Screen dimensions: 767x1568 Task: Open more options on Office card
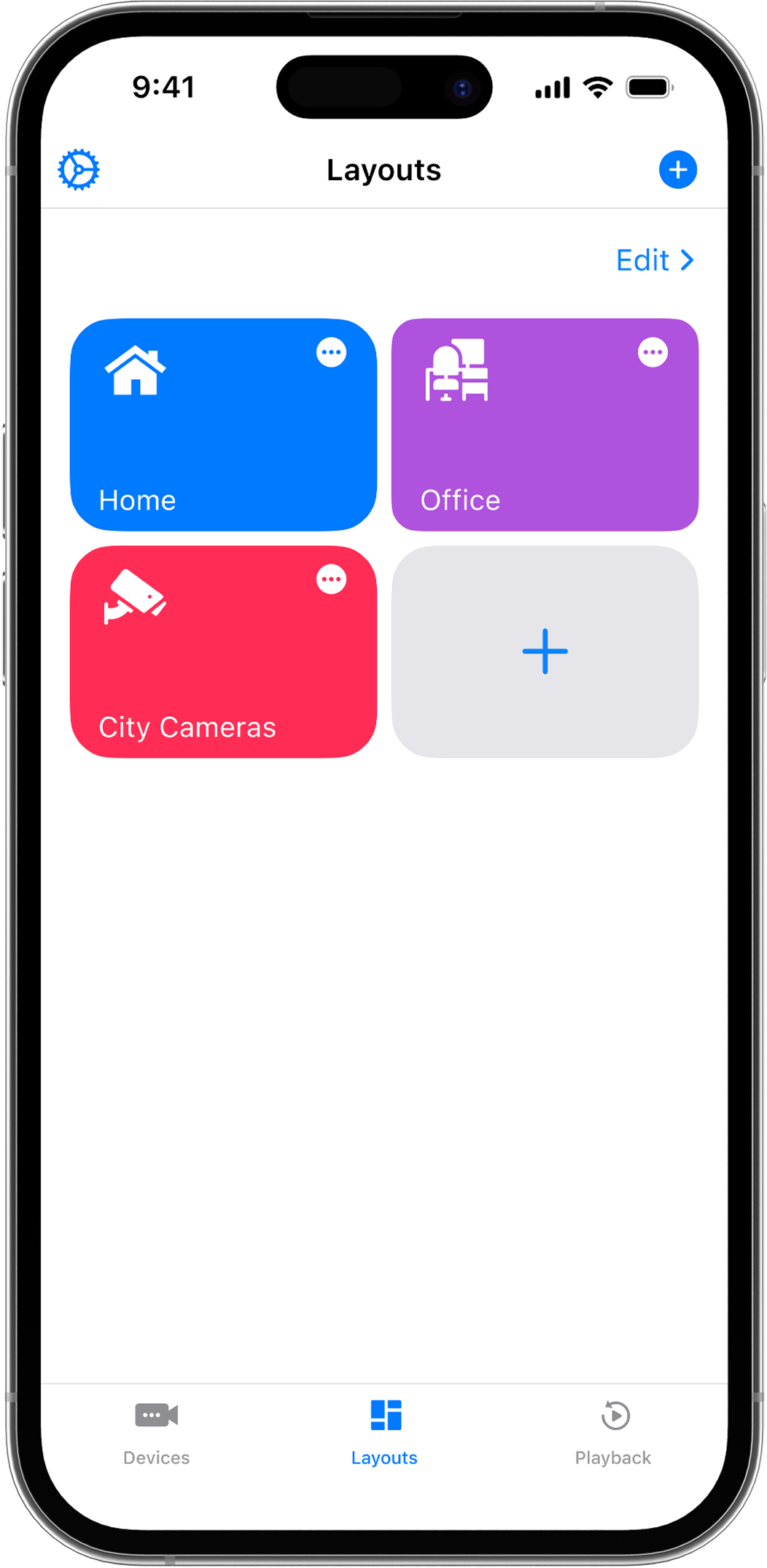tap(653, 352)
